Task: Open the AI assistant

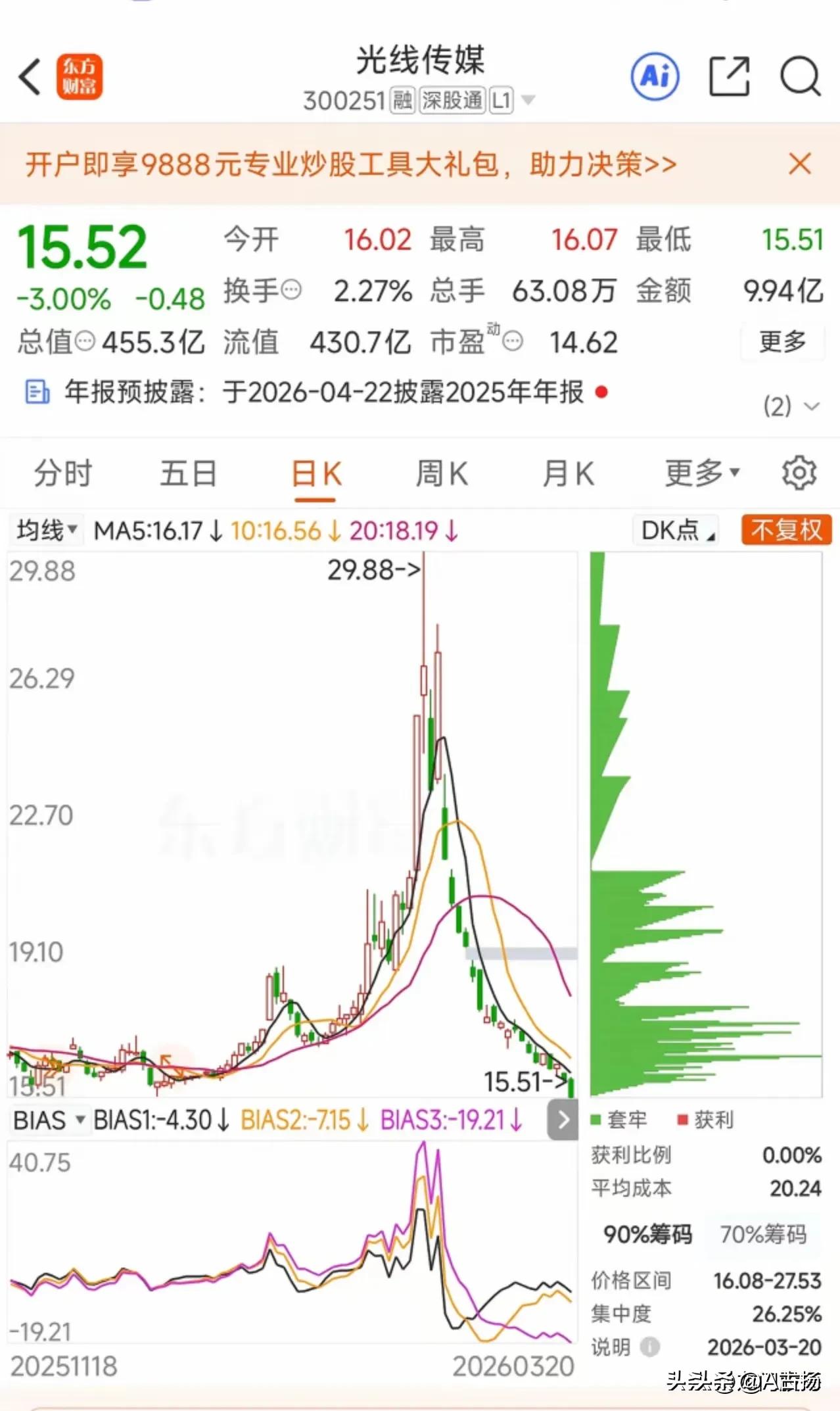Action: click(654, 76)
